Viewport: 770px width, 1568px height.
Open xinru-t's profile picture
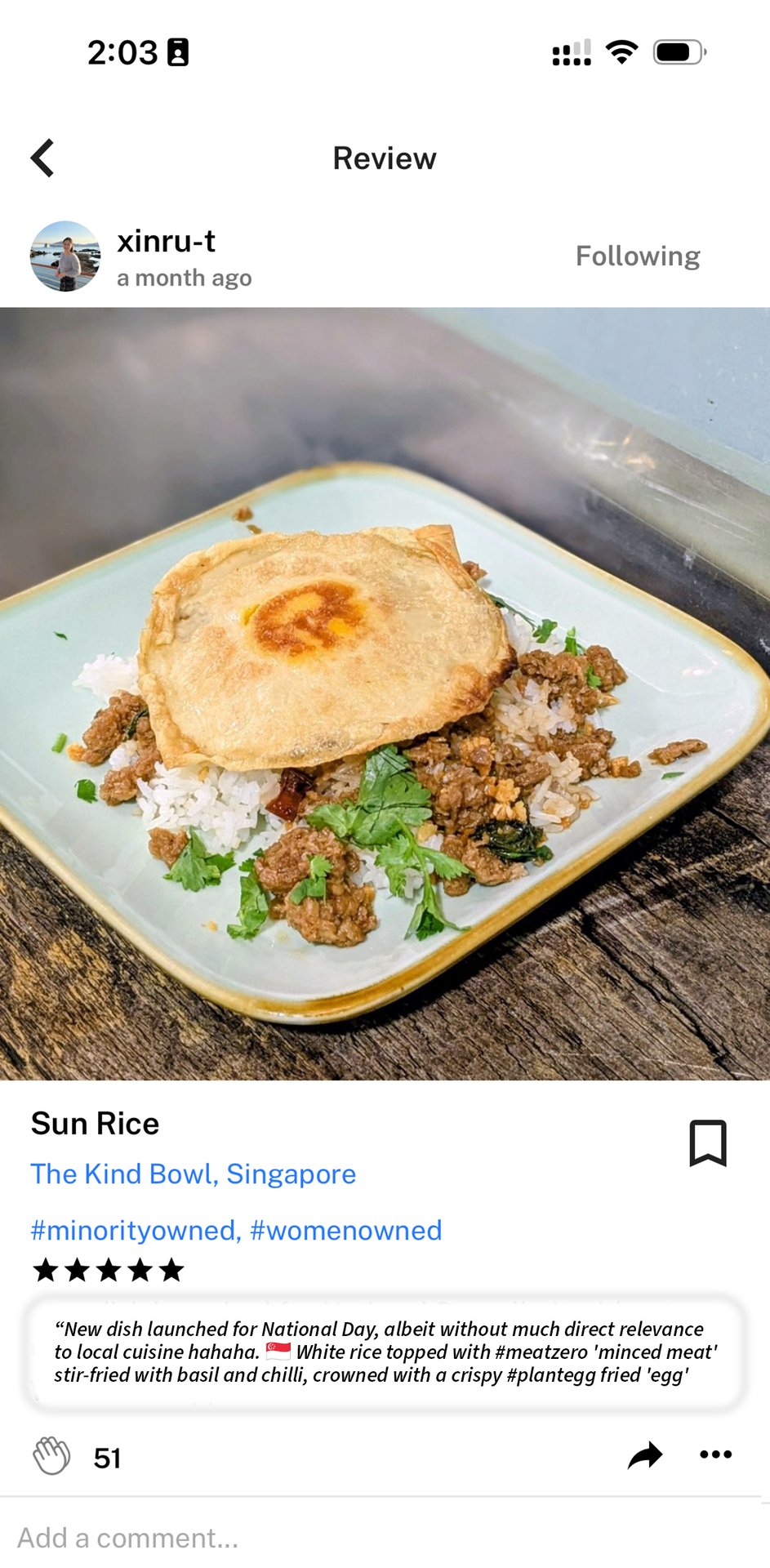click(x=65, y=256)
